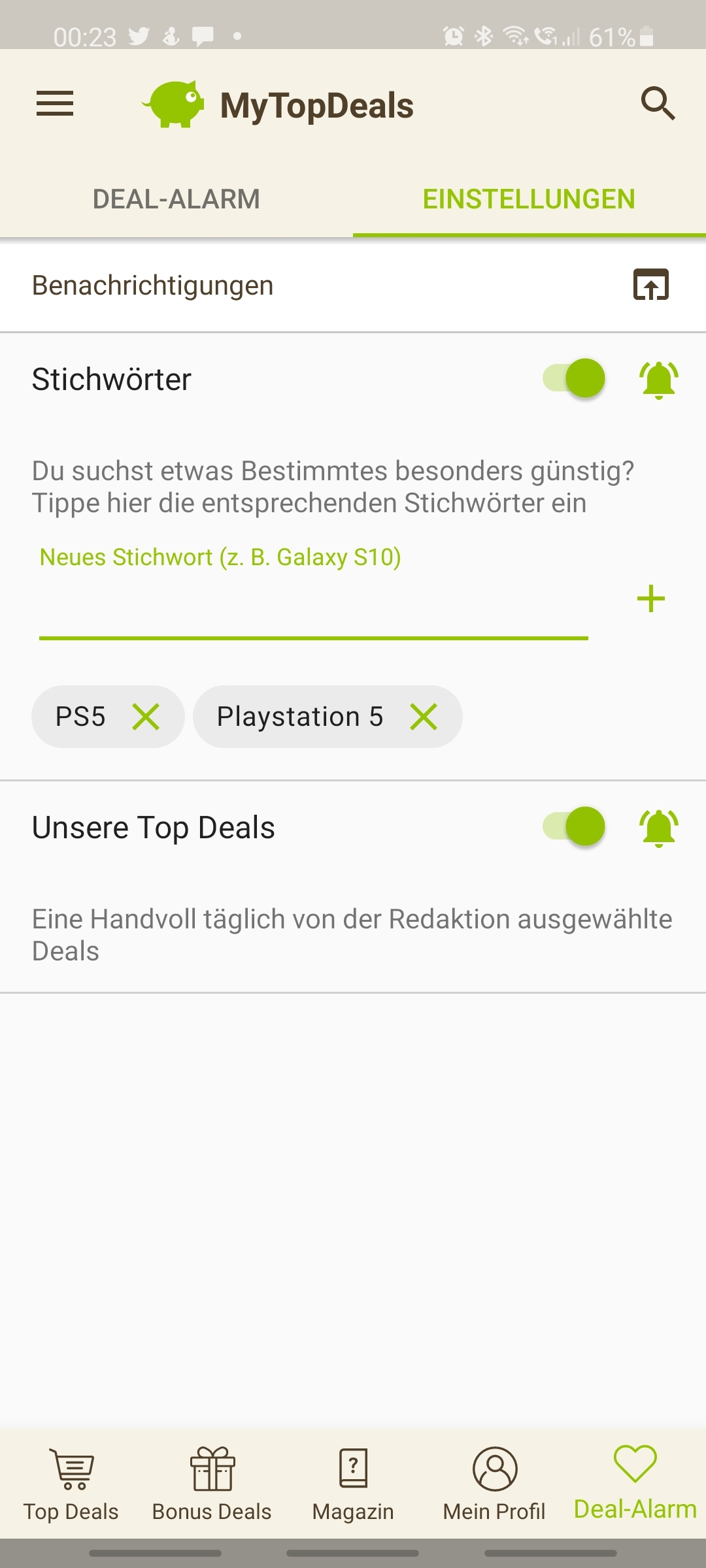Add keyword with the plus button
The image size is (706, 1568).
651,599
